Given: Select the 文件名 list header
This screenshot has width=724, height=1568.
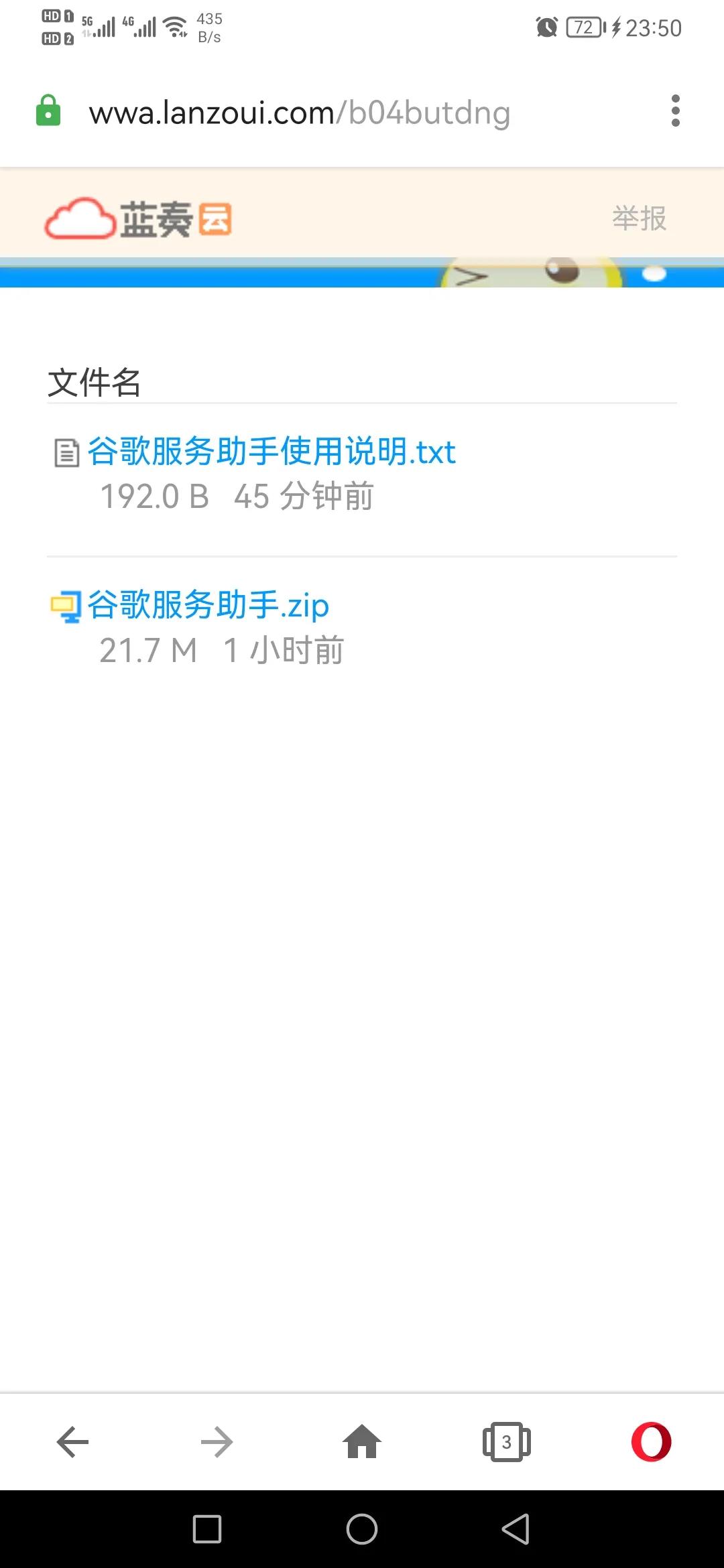Looking at the screenshot, I should tap(93, 381).
